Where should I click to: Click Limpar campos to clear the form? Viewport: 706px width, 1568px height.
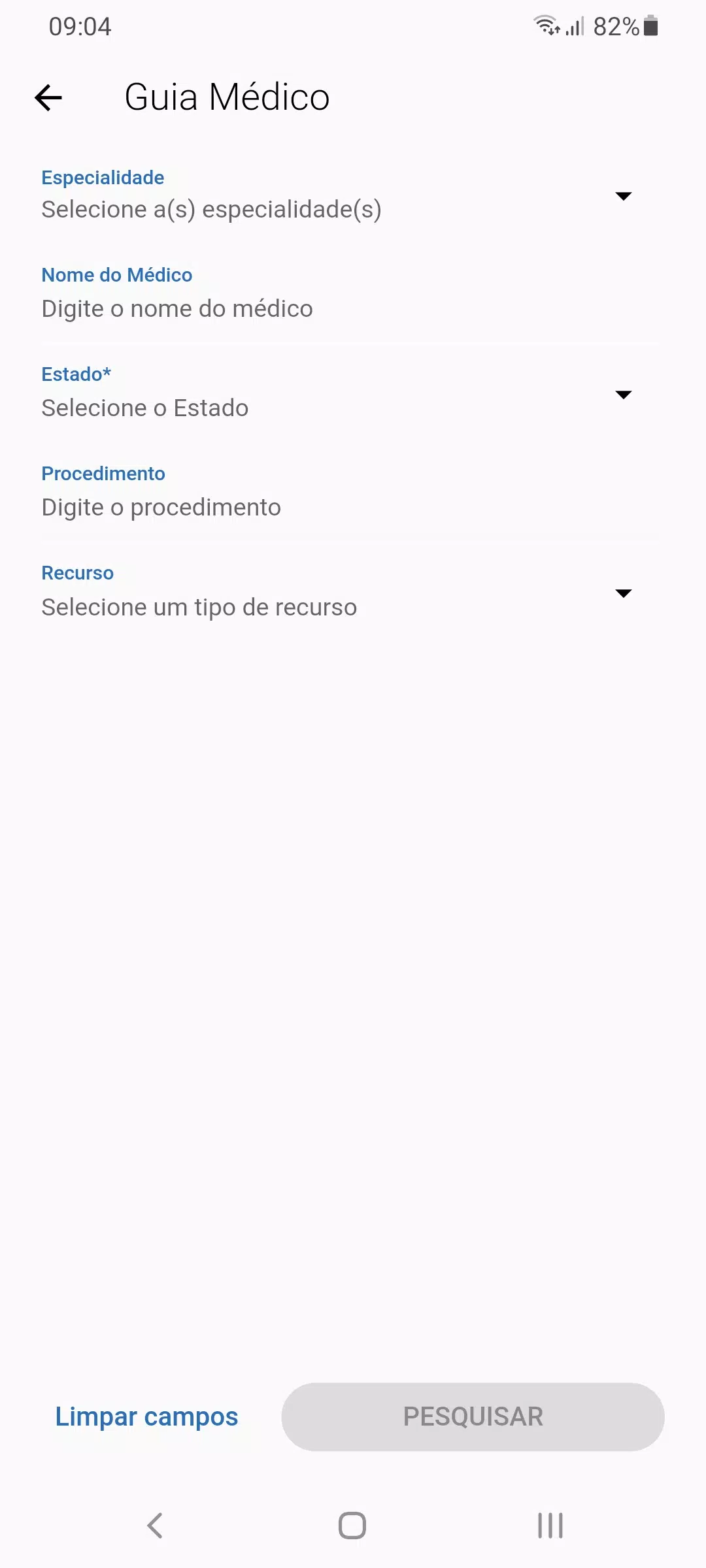tap(146, 1416)
